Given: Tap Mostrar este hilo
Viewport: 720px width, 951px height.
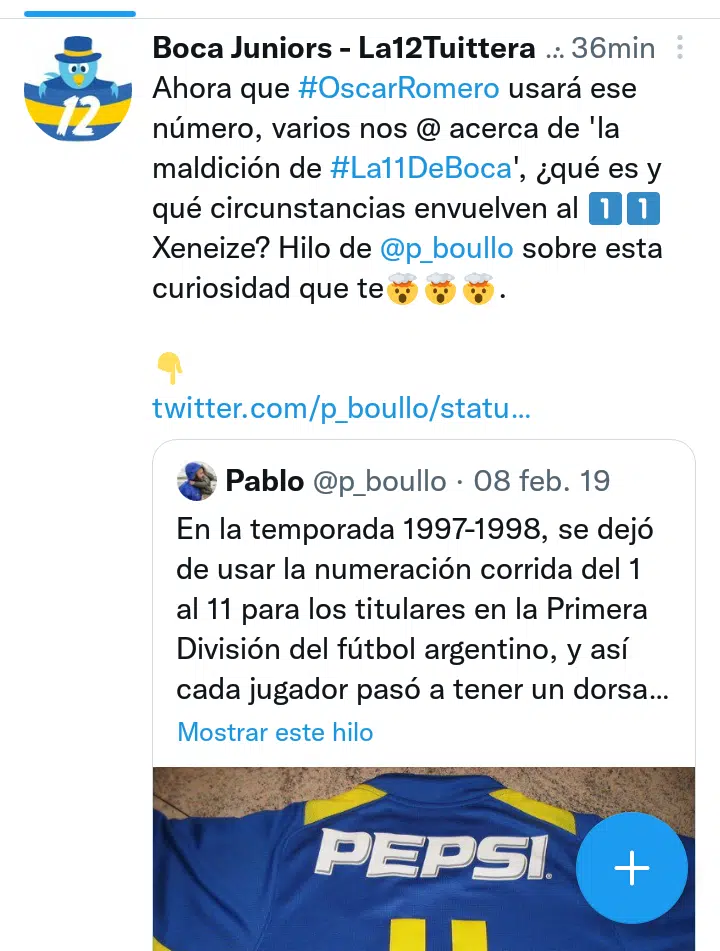Looking at the screenshot, I should [x=275, y=732].
